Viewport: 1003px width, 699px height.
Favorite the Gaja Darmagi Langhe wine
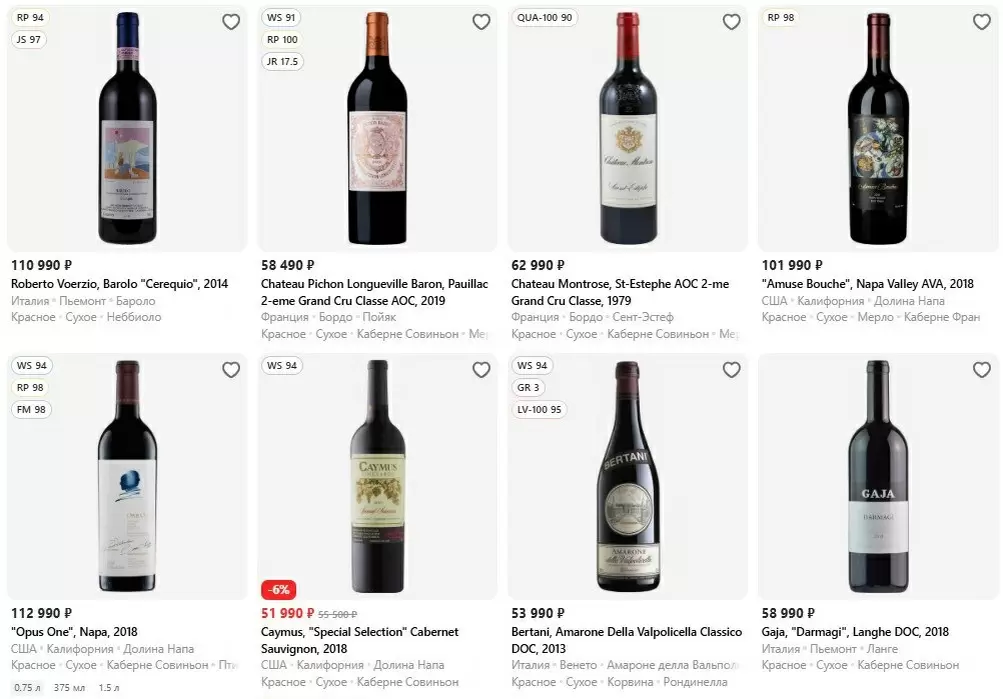pos(981,370)
